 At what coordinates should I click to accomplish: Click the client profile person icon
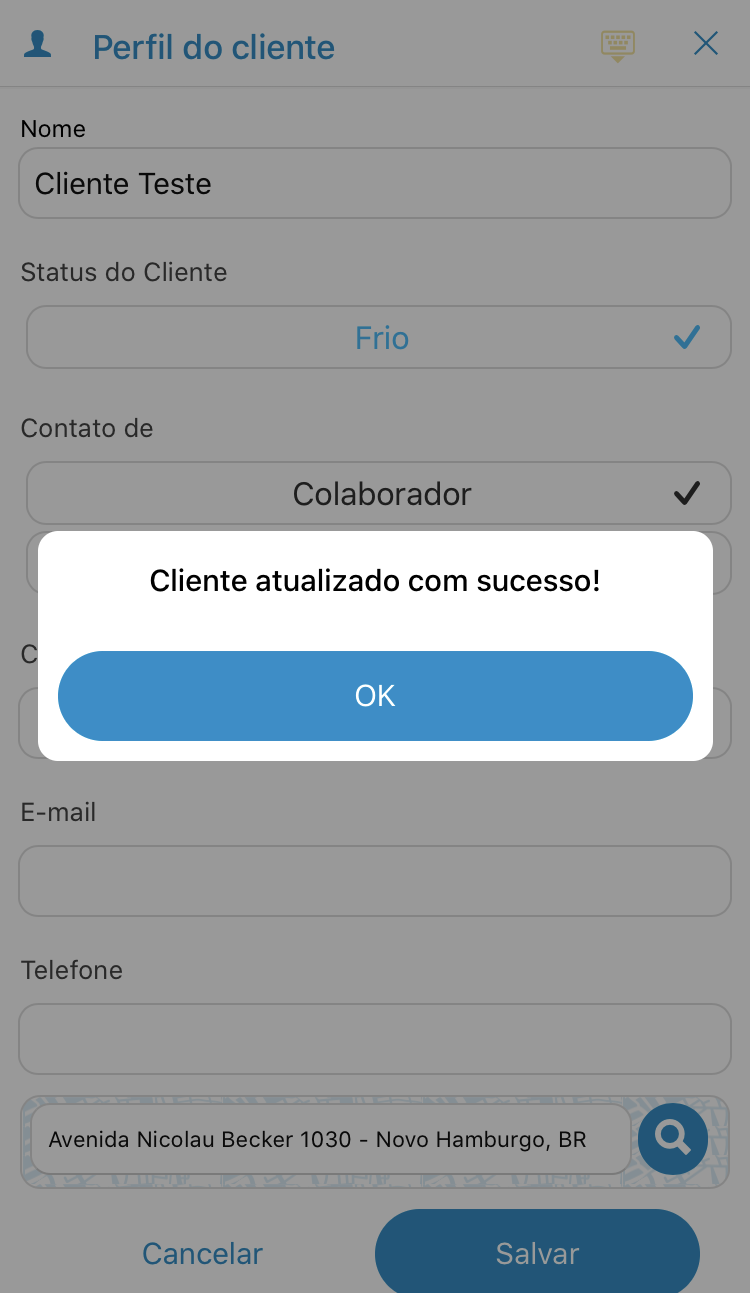(38, 44)
